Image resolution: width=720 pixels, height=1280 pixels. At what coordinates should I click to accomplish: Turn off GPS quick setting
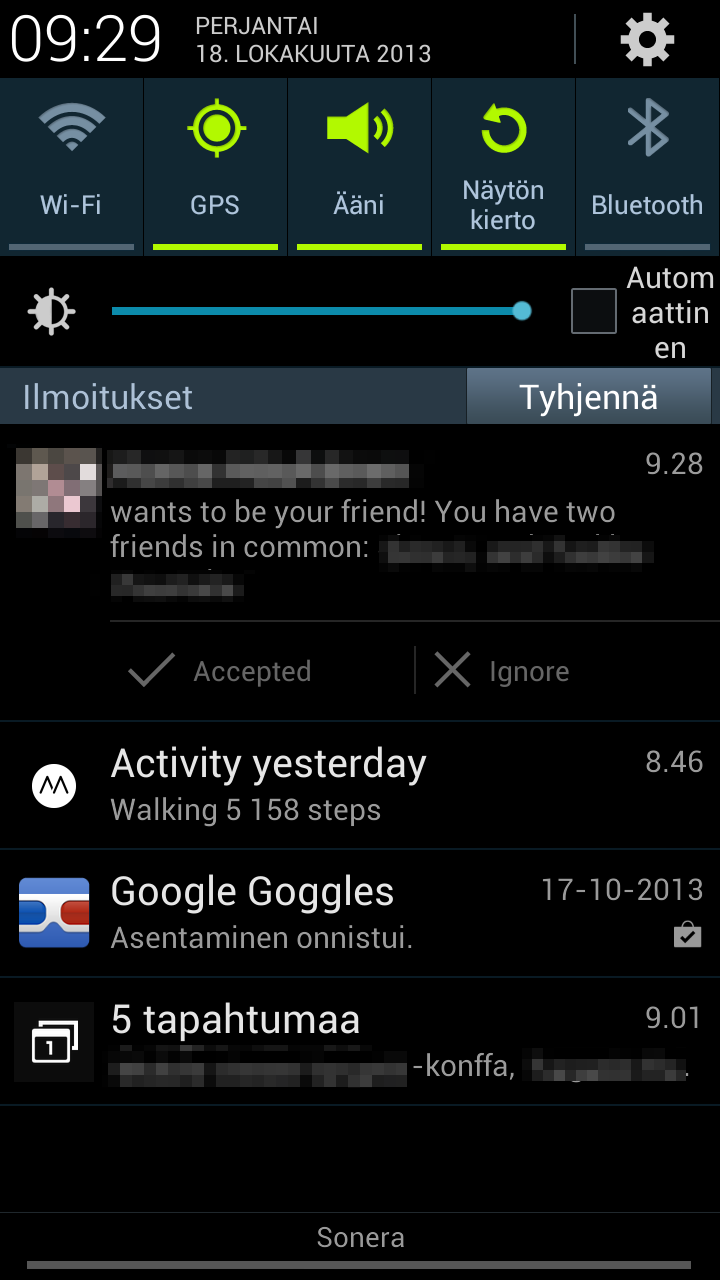pos(215,165)
